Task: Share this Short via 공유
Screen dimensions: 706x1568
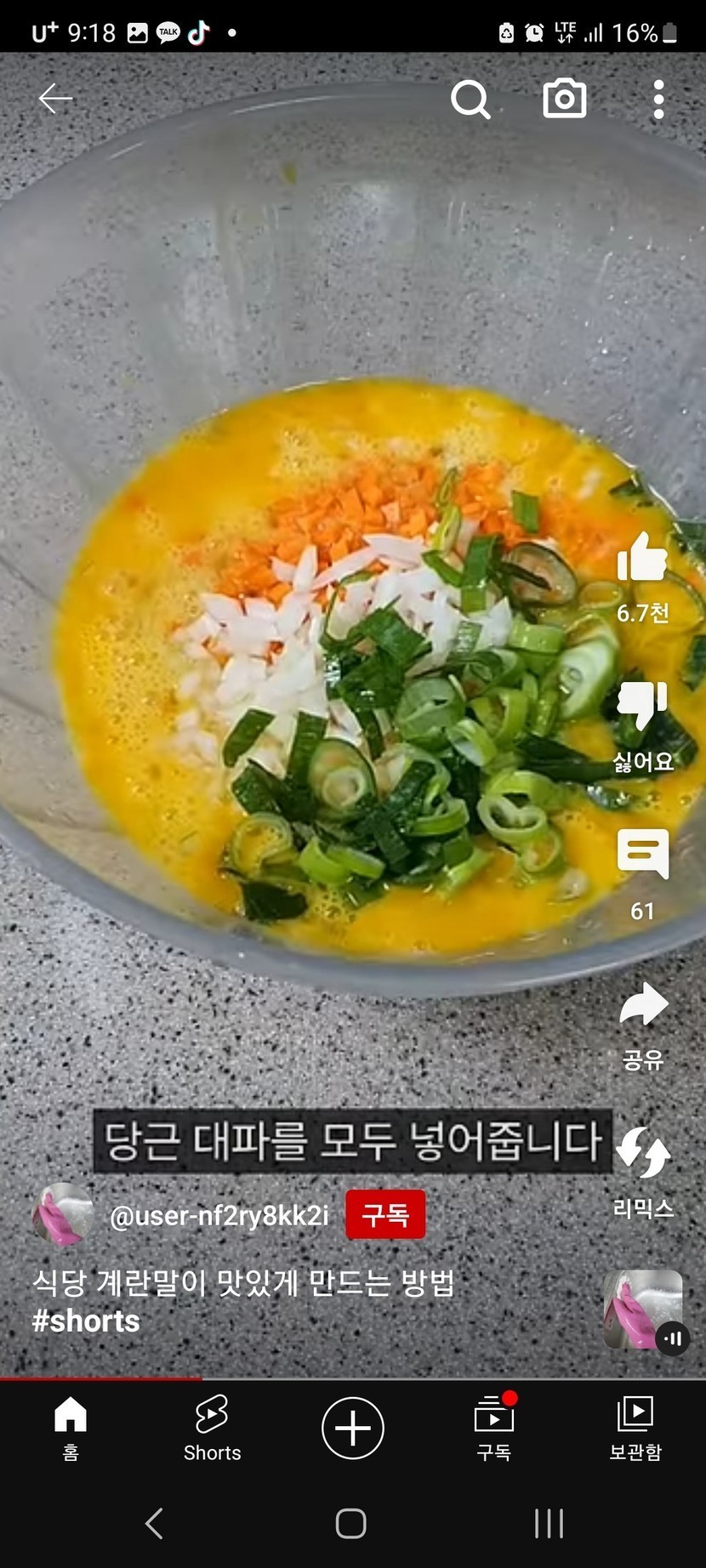Action: pyautogui.click(x=643, y=1005)
